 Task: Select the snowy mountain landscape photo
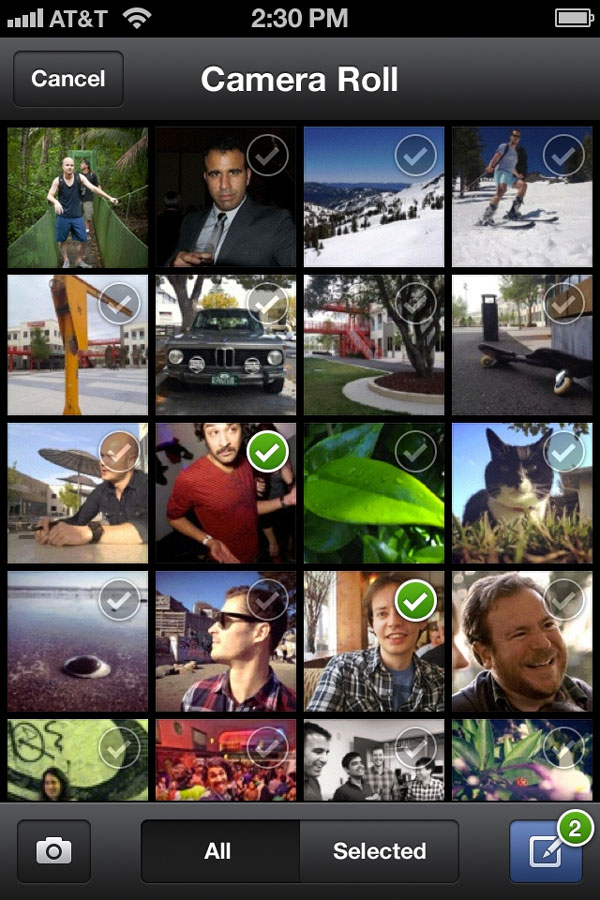tap(374, 197)
